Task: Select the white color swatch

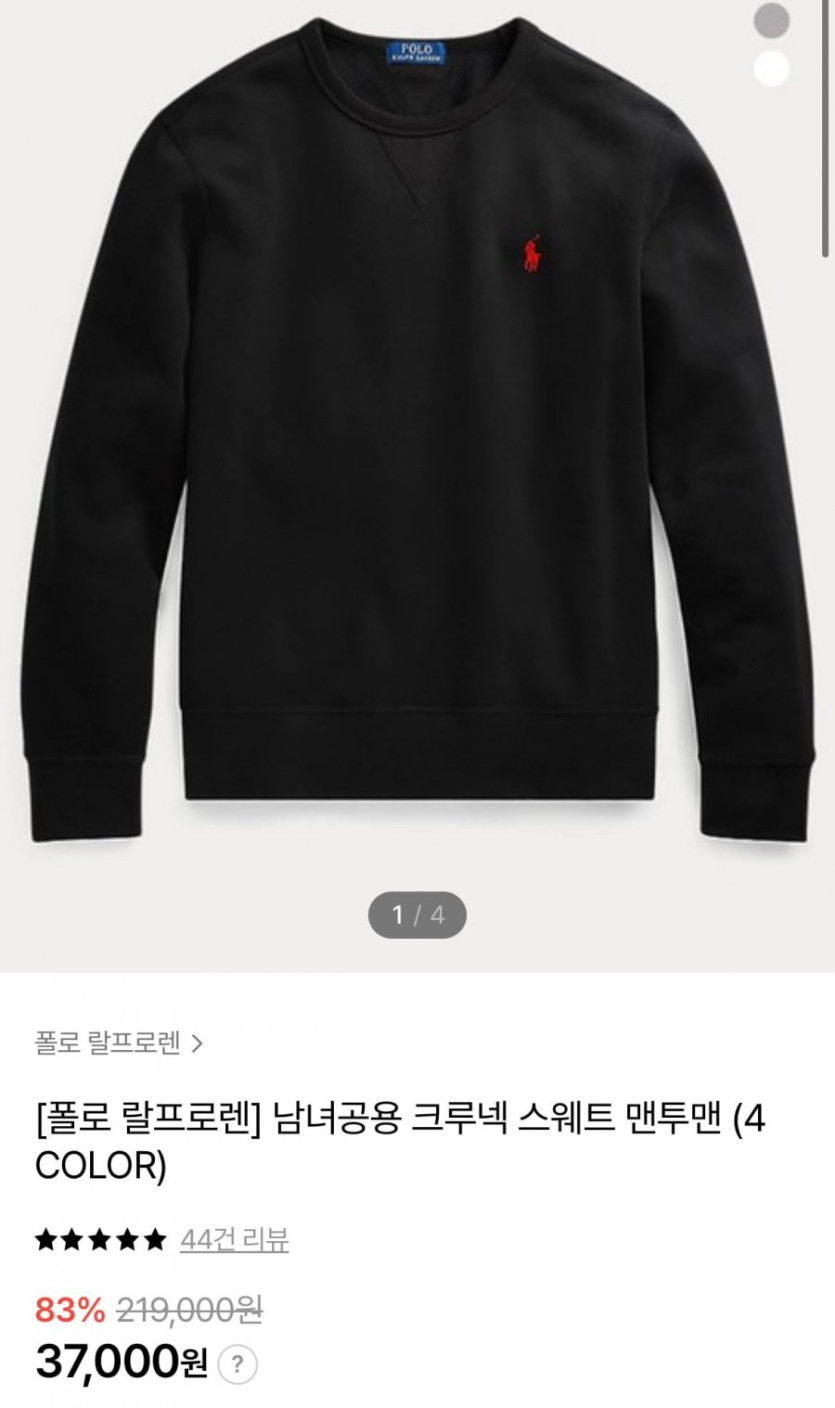Action: pos(771,68)
